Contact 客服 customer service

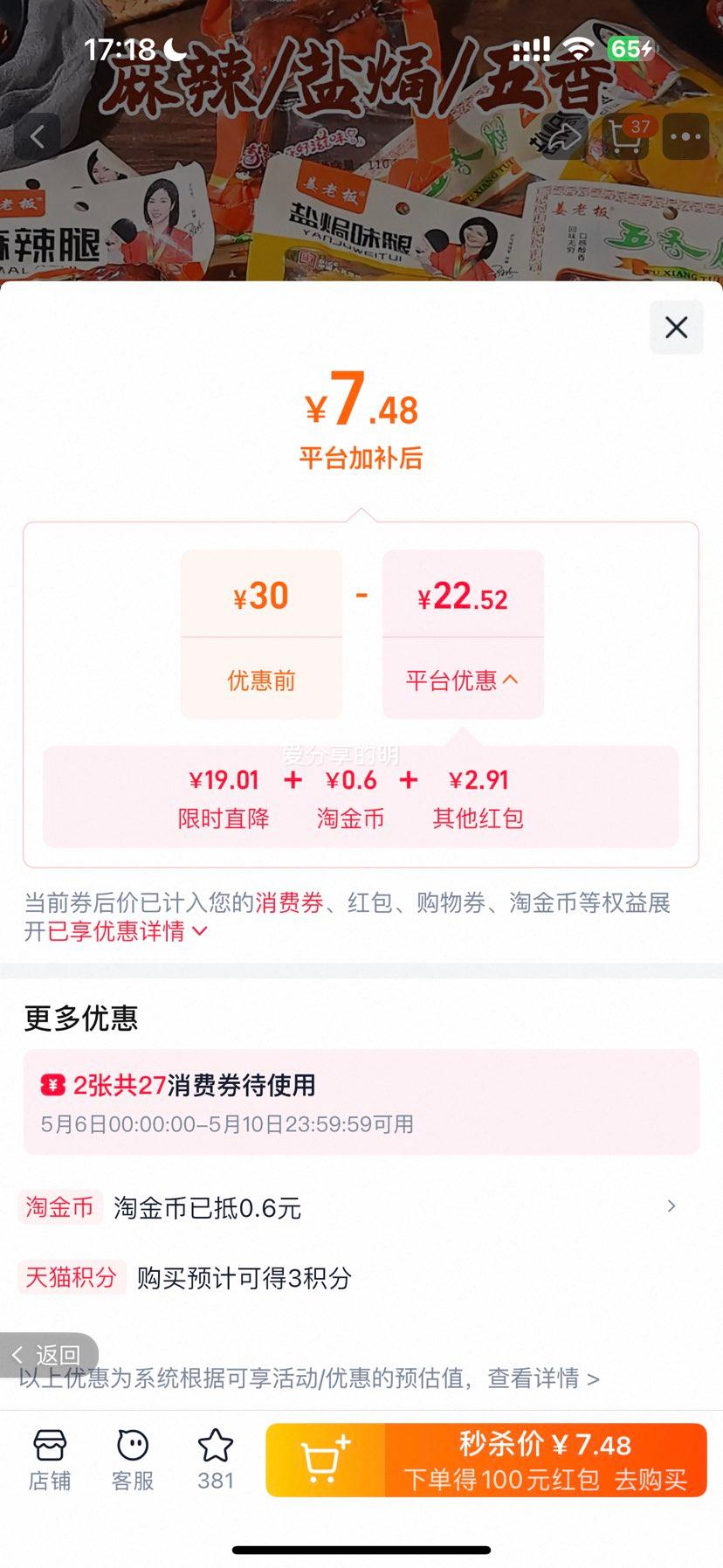pyautogui.click(x=133, y=1460)
